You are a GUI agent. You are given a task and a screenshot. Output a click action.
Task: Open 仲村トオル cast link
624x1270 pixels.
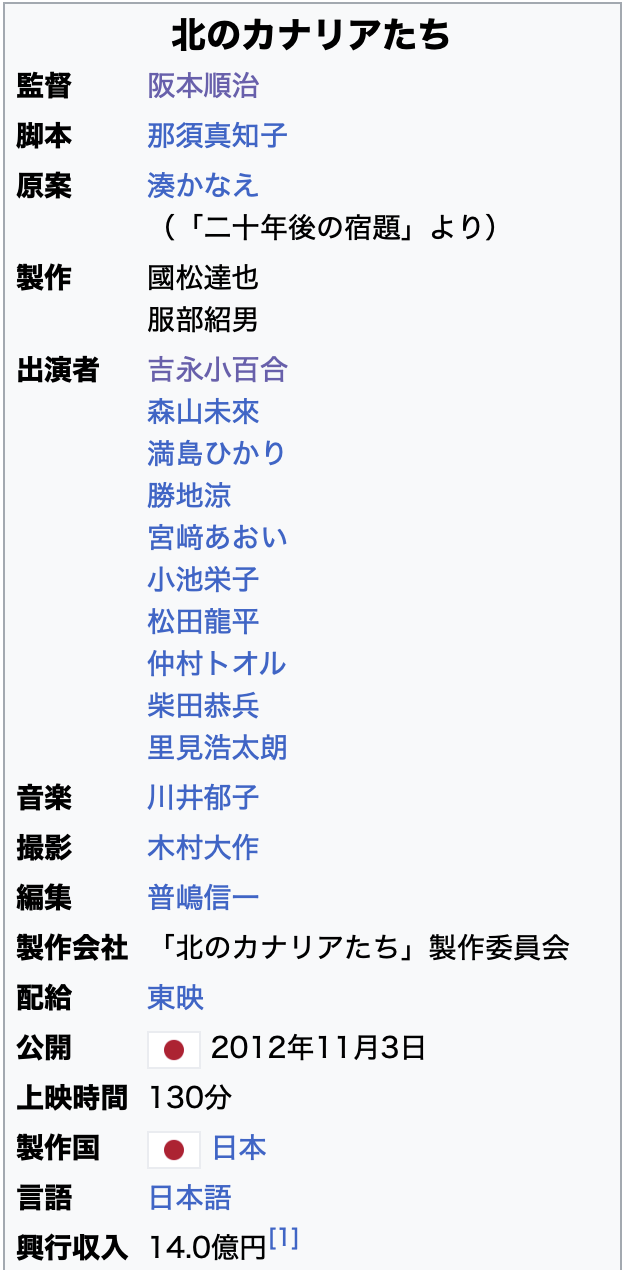point(217,663)
